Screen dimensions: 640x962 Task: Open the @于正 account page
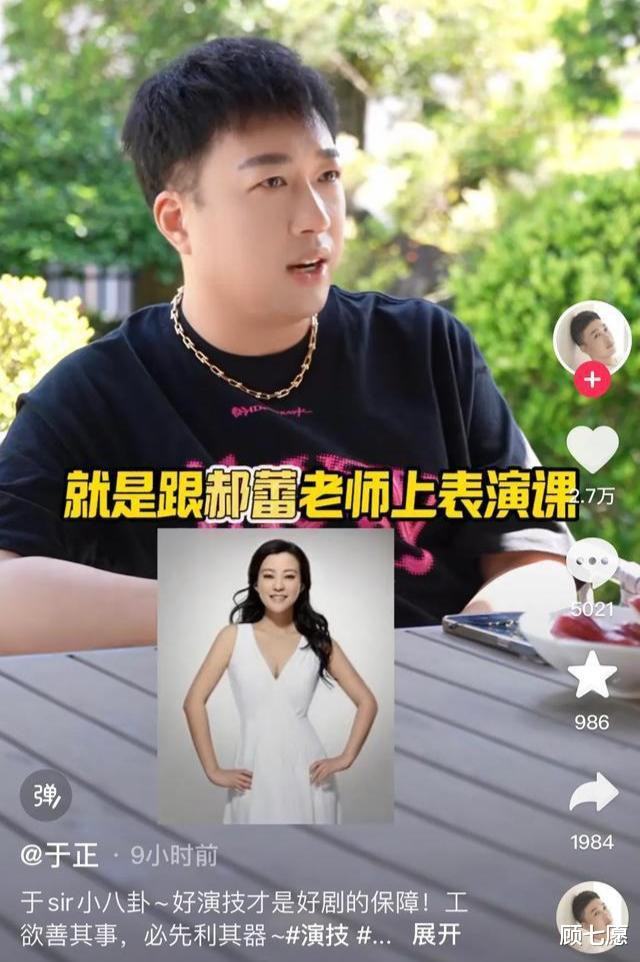click(59, 856)
